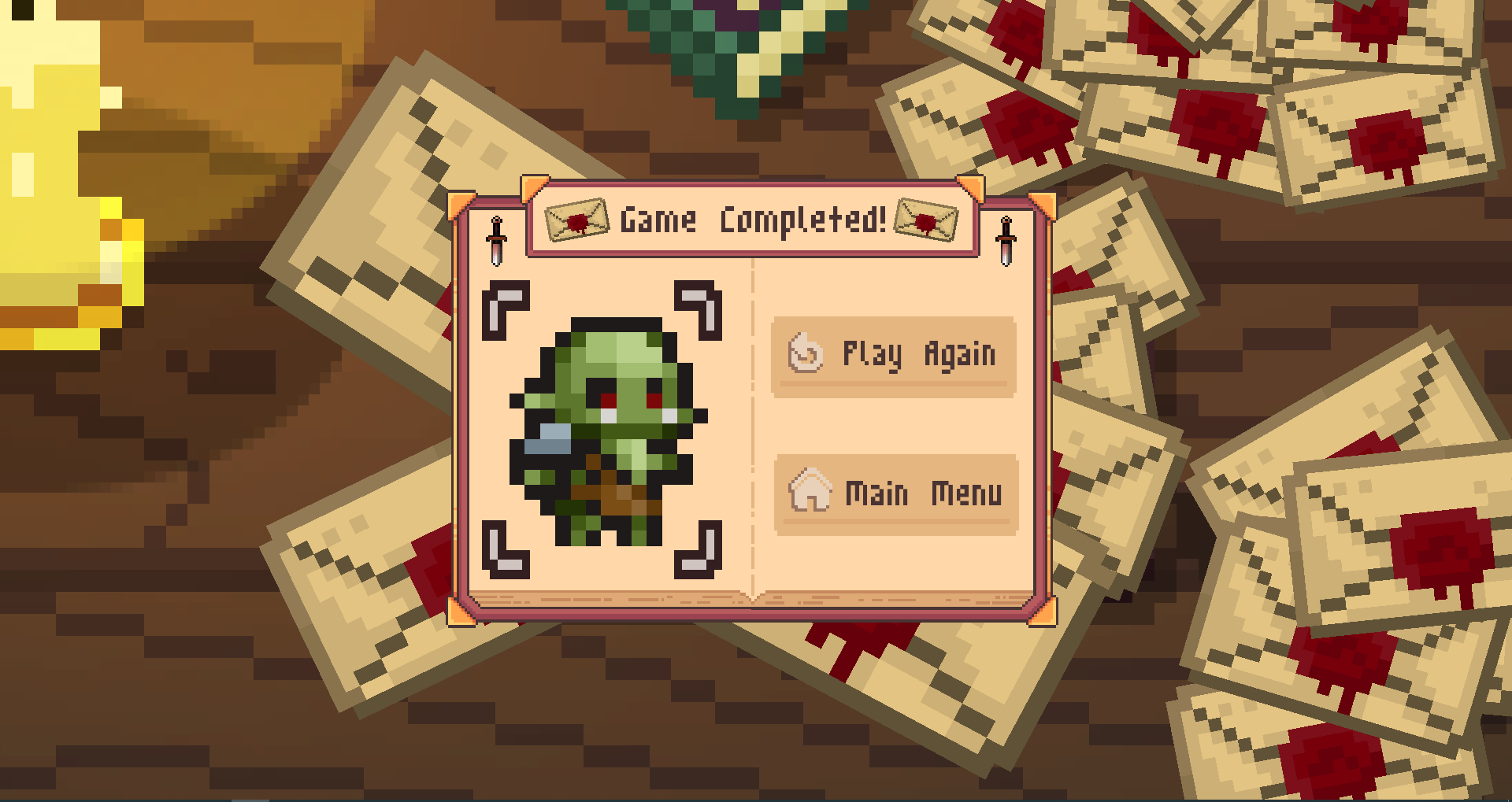Return to the Main Menu

(x=895, y=493)
